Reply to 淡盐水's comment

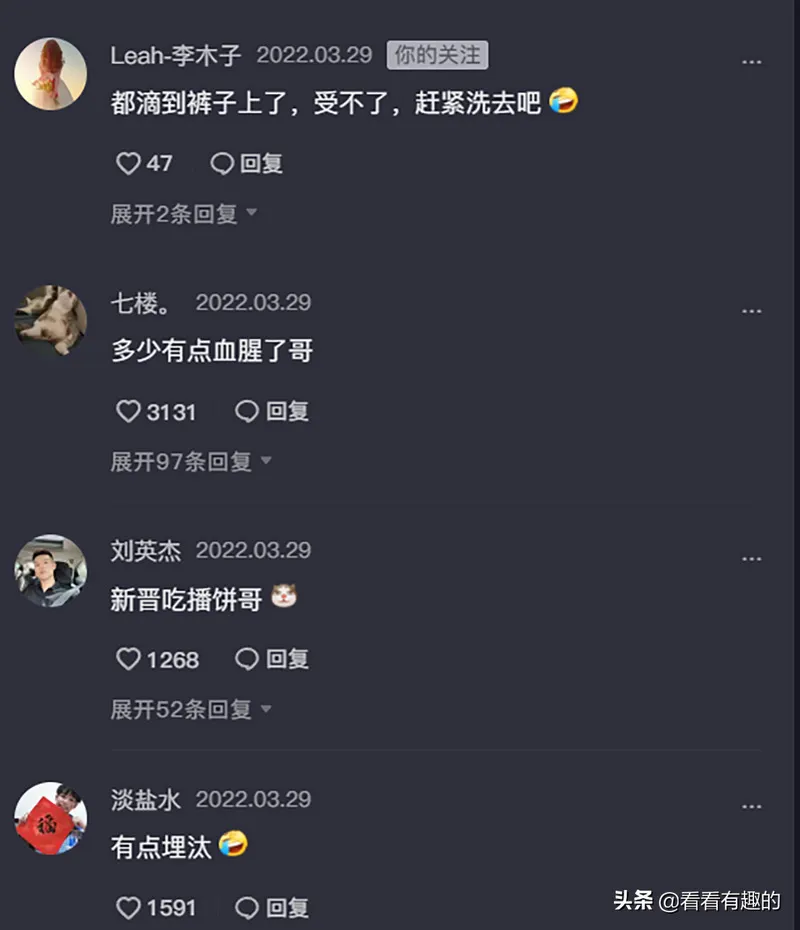(x=272, y=908)
